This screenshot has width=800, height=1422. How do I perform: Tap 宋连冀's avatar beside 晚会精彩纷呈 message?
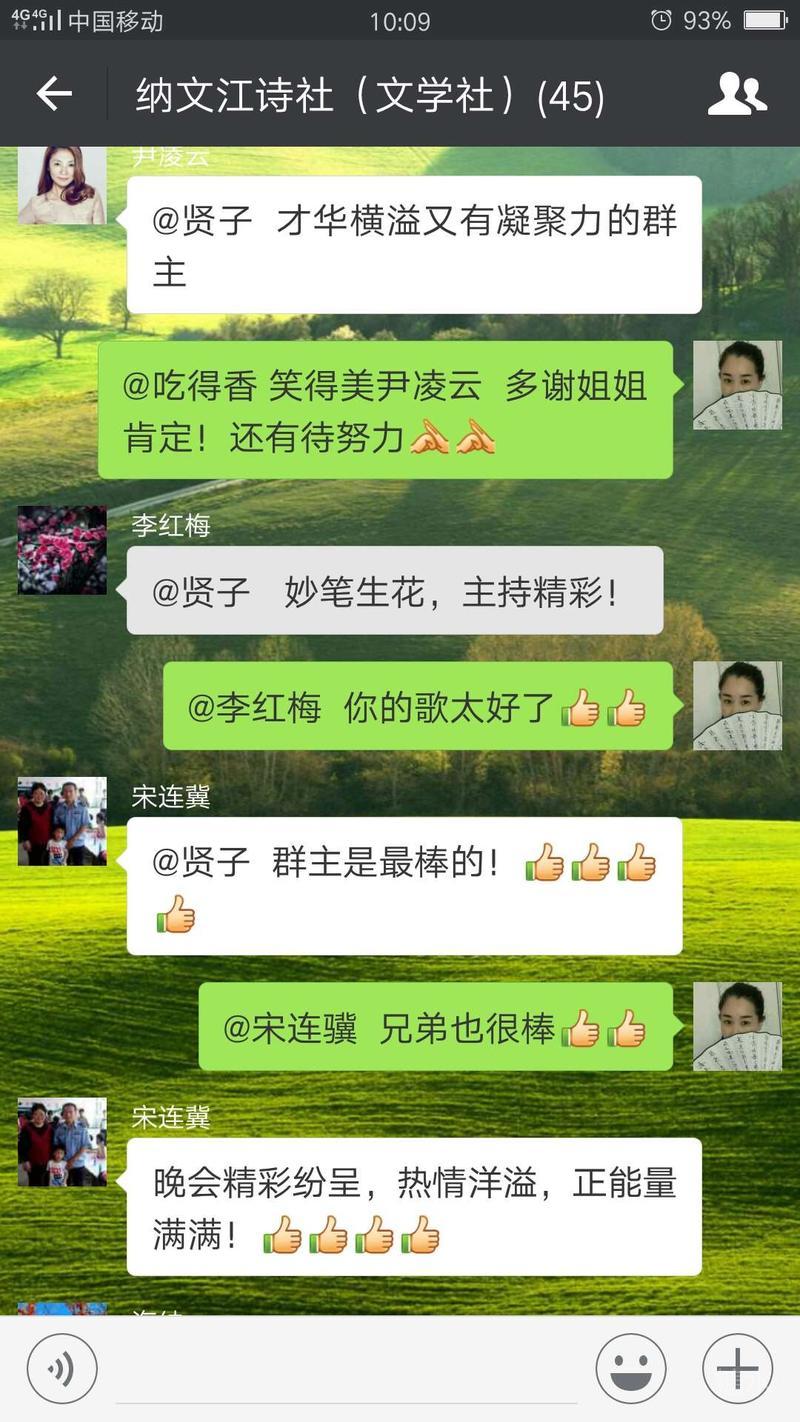(62, 1142)
